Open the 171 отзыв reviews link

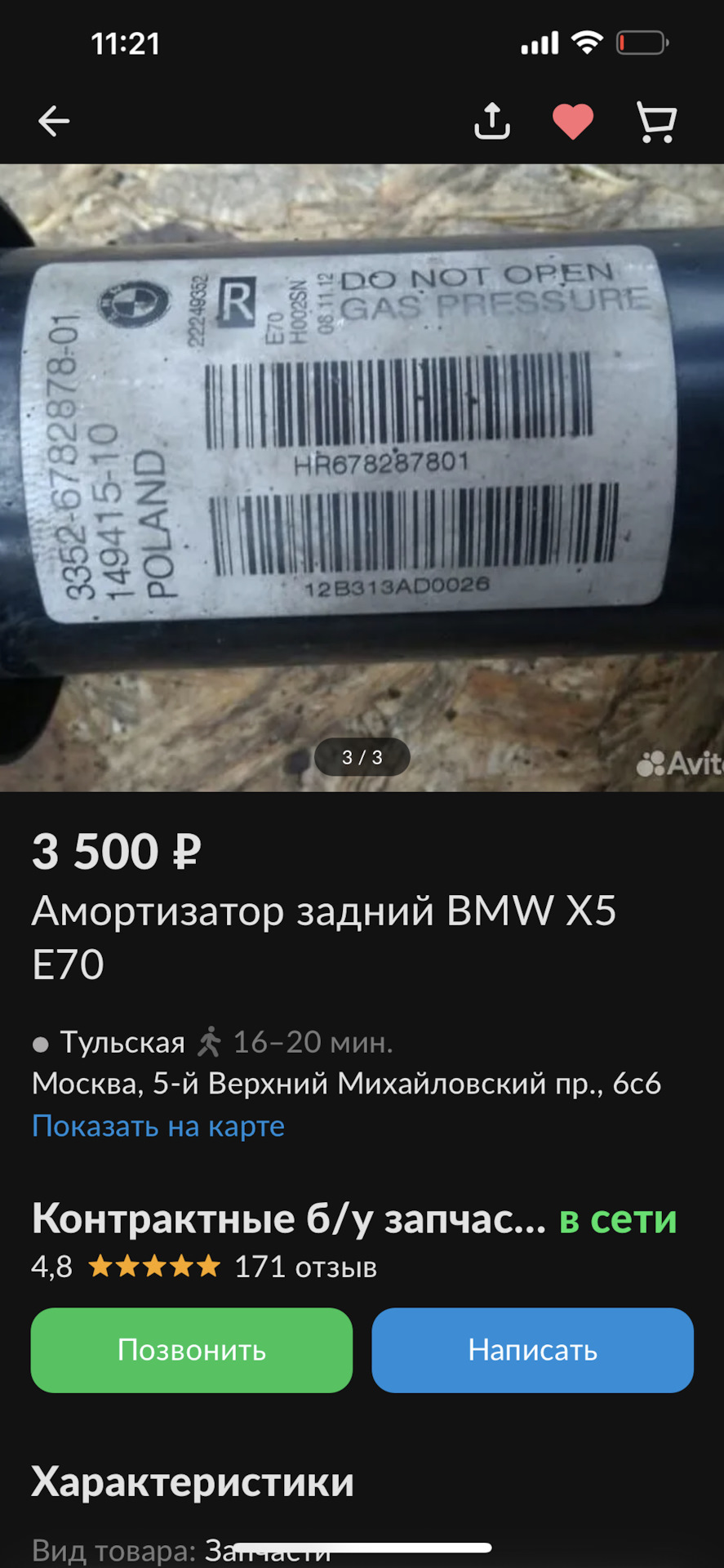click(x=305, y=1267)
